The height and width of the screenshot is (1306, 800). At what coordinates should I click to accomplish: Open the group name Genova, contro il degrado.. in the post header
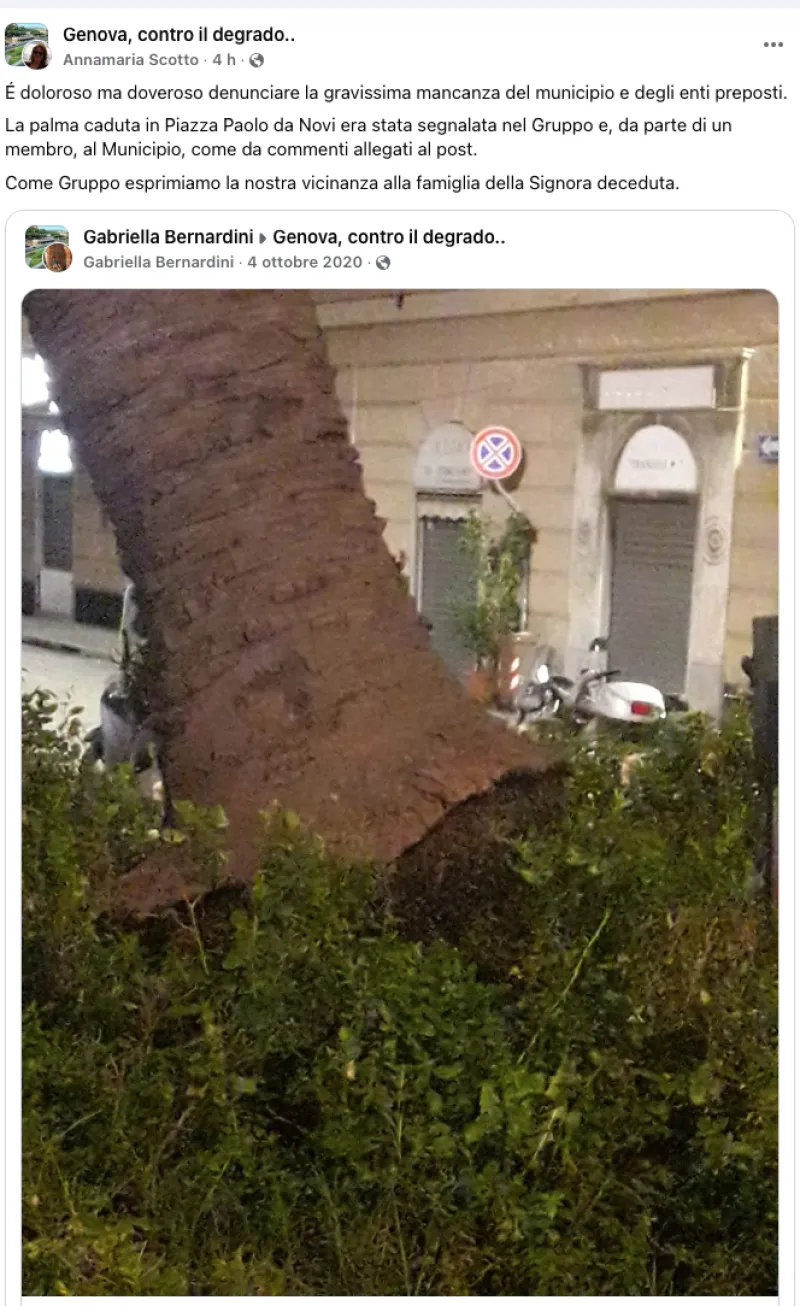pos(178,35)
